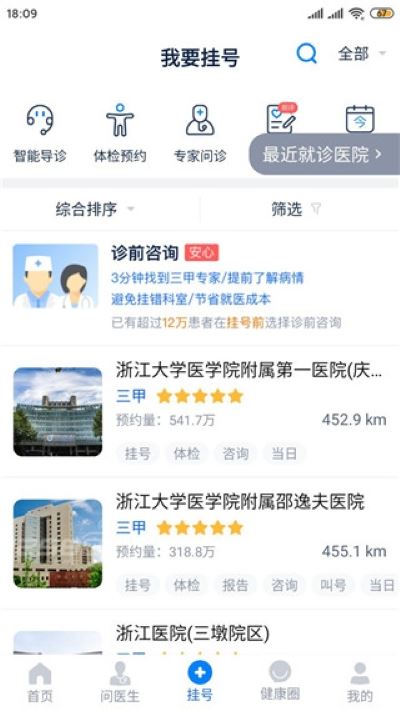
Task: Open the 诊前咨询 consultation banner
Action: [200, 288]
